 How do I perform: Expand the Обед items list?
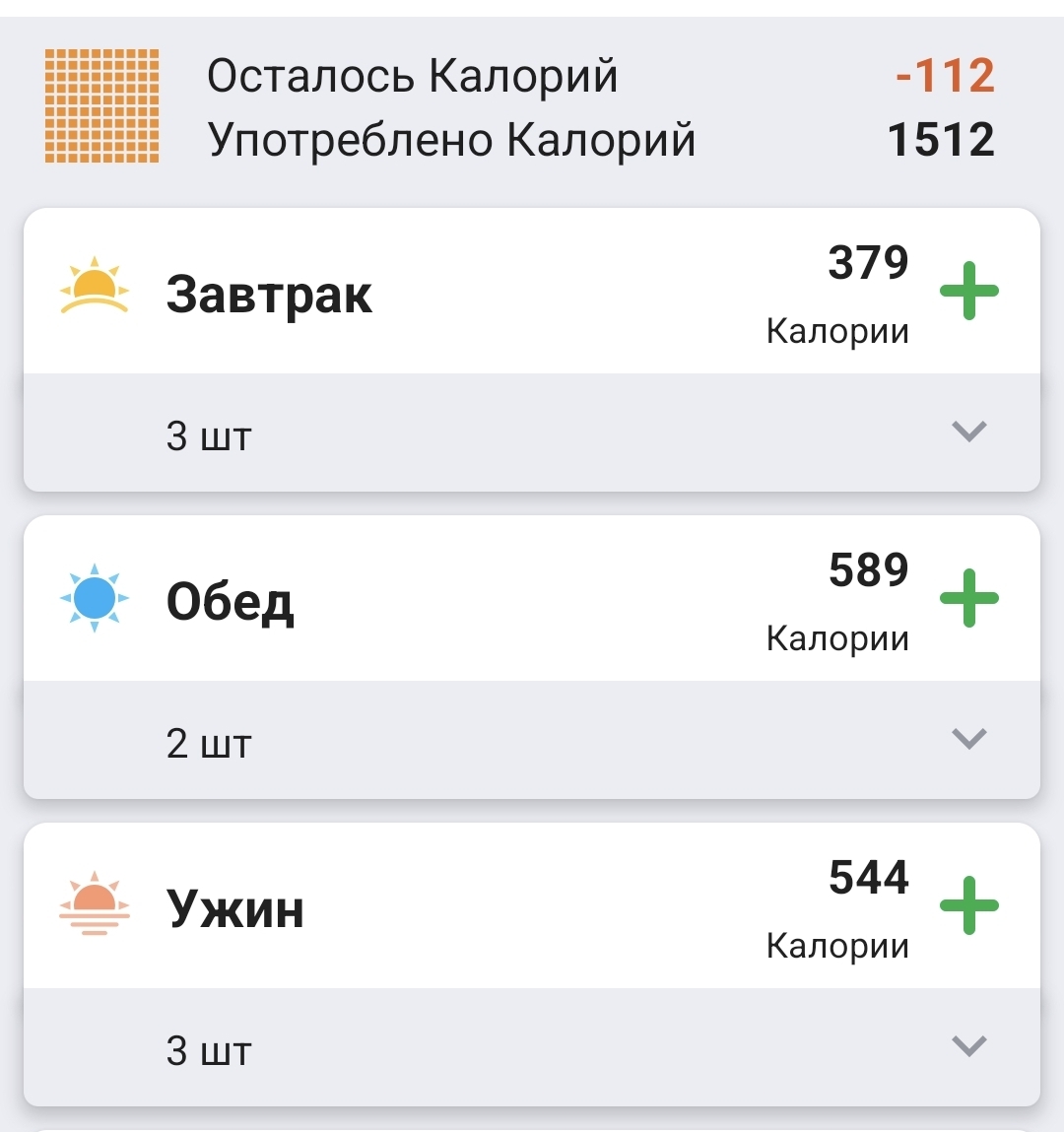coord(969,739)
